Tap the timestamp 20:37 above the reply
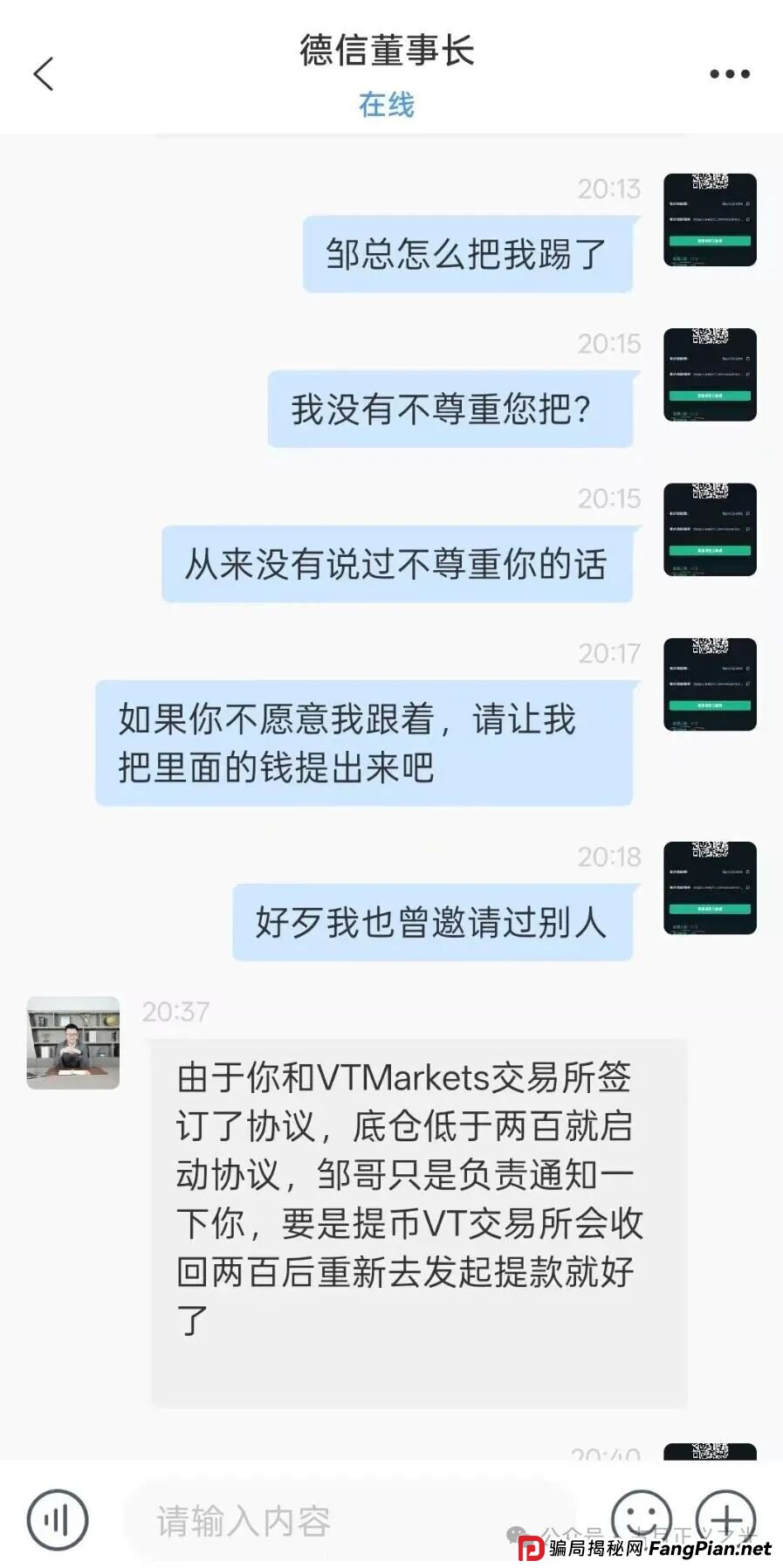 point(175,1013)
